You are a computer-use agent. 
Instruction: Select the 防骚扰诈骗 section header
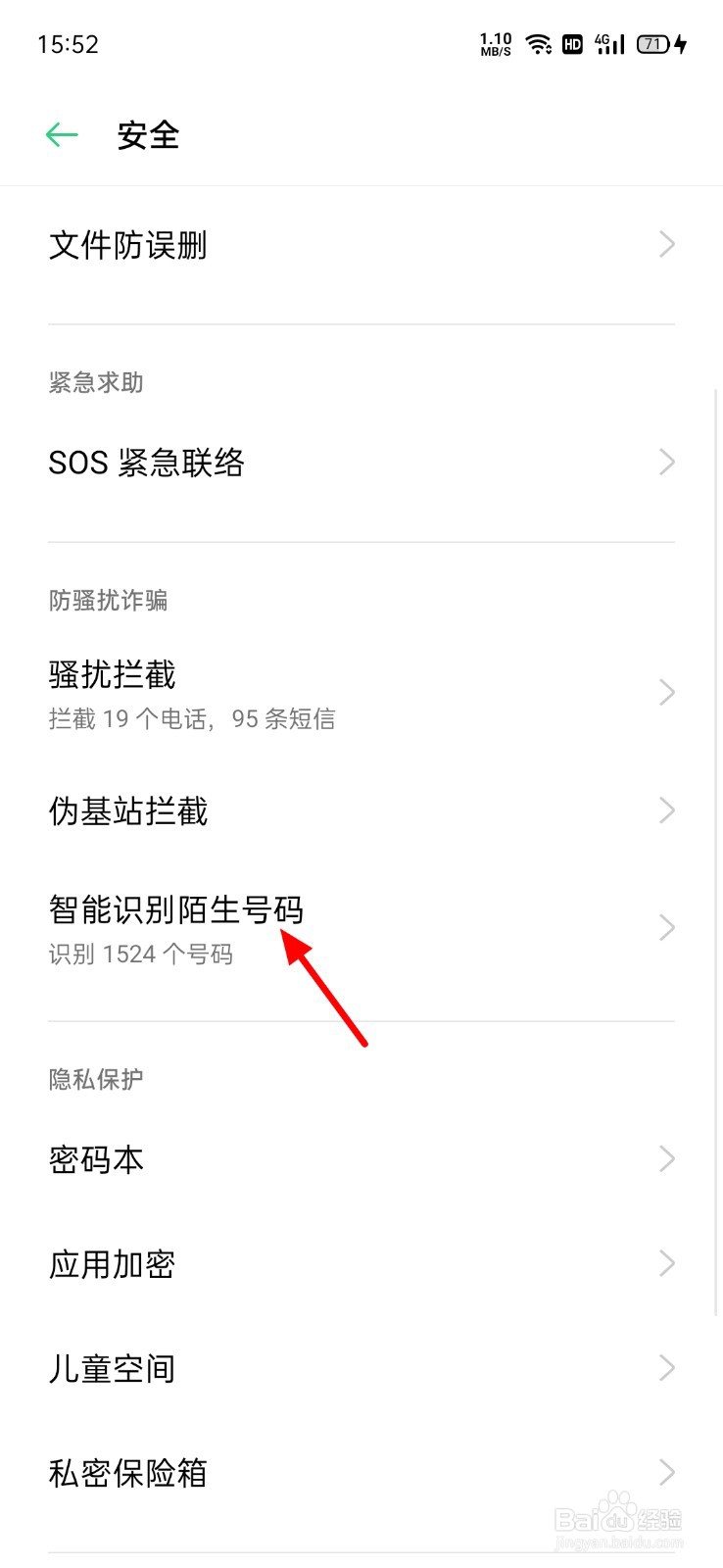click(108, 601)
